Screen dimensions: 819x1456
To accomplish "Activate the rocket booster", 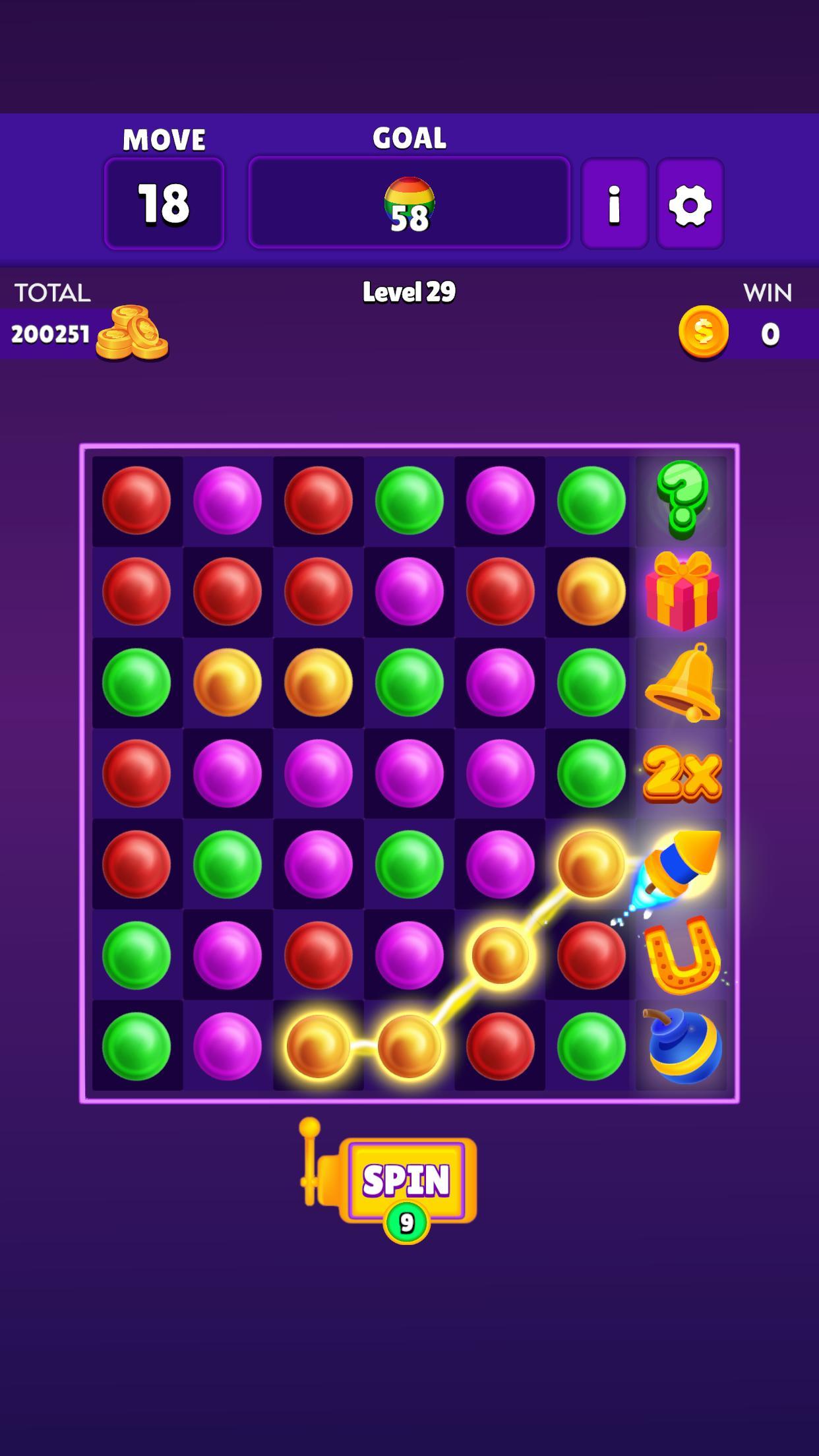I will [x=682, y=864].
